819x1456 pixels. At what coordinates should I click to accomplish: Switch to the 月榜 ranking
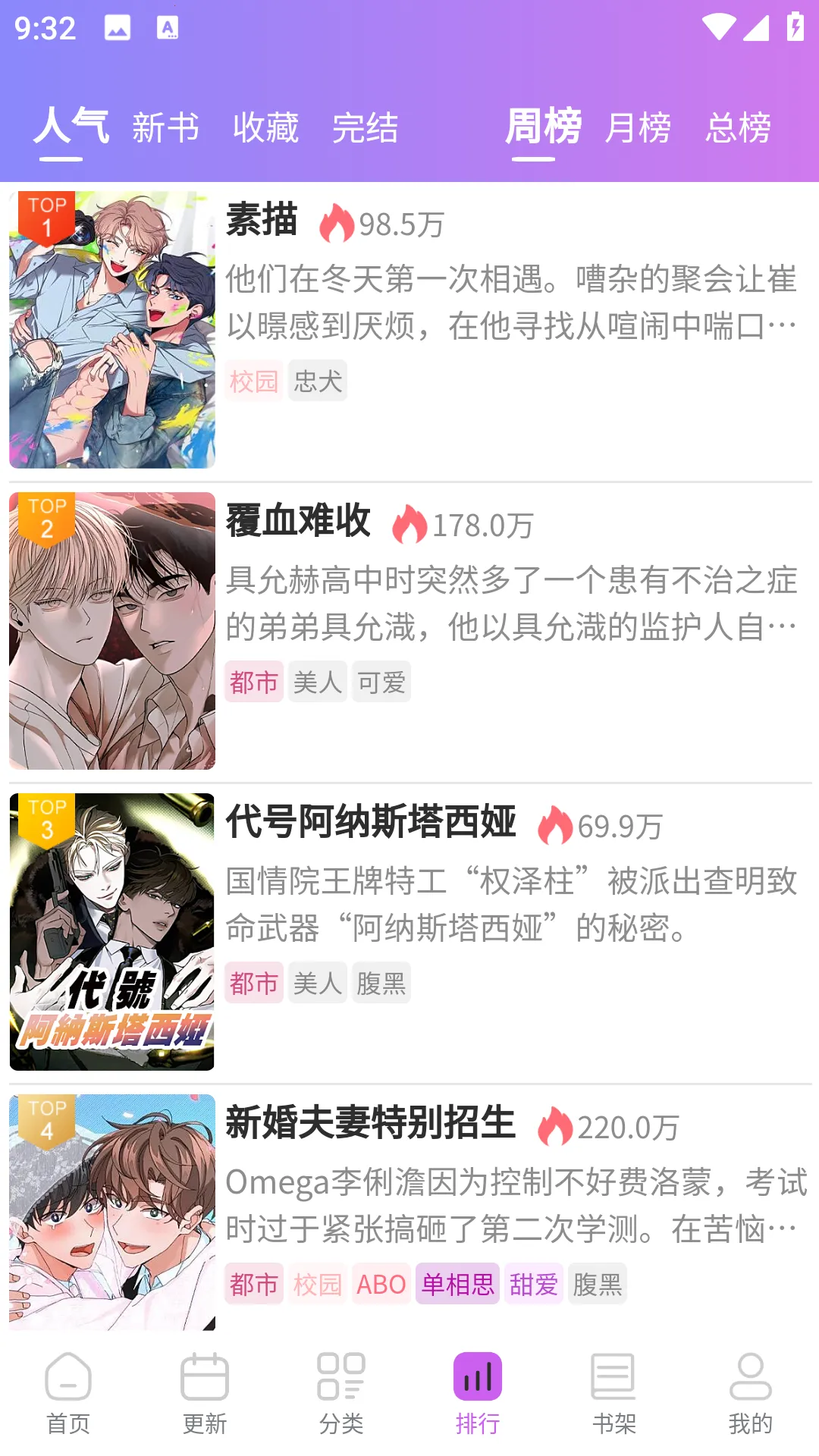[x=637, y=127]
